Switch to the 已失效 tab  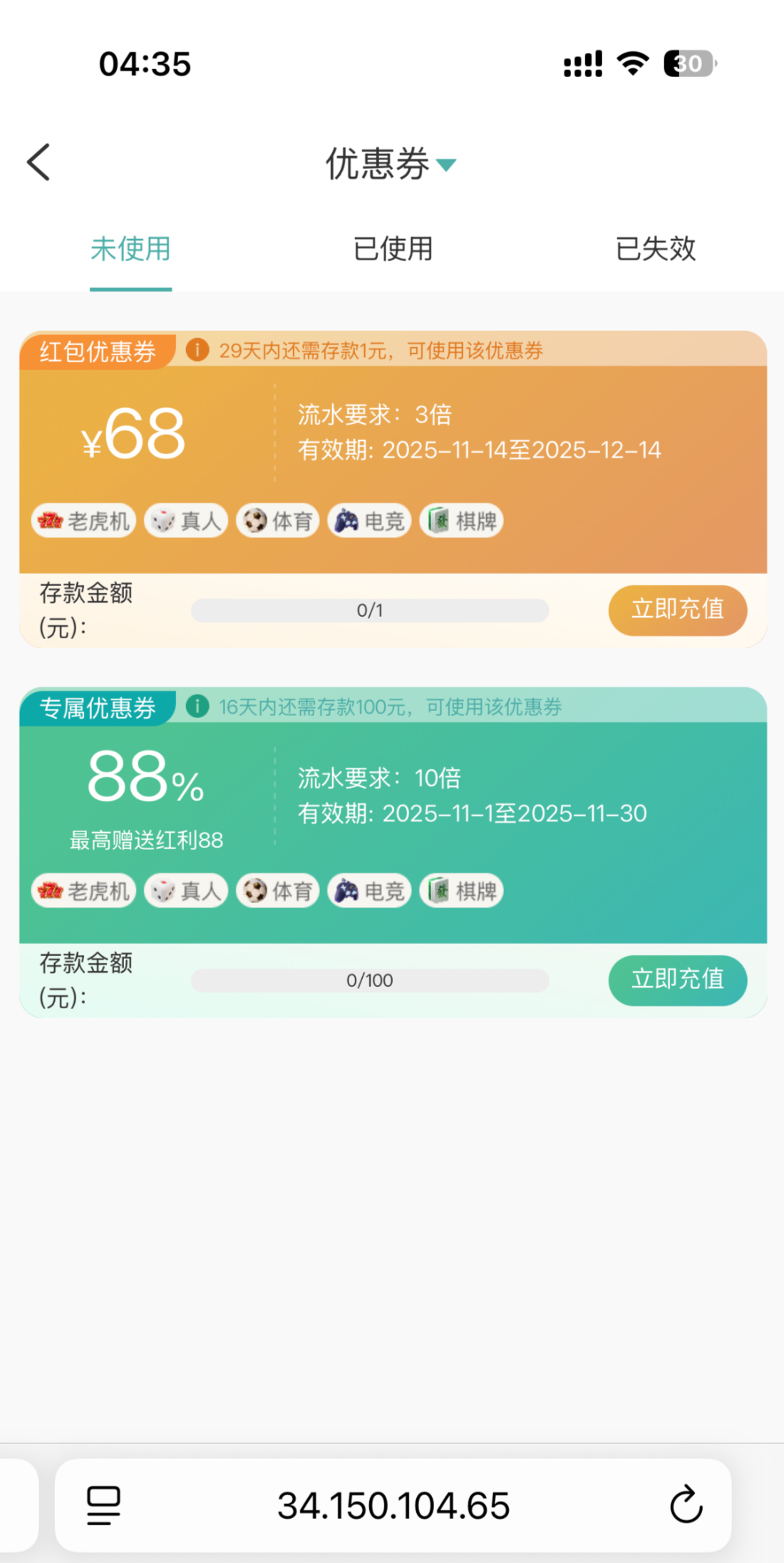(655, 249)
